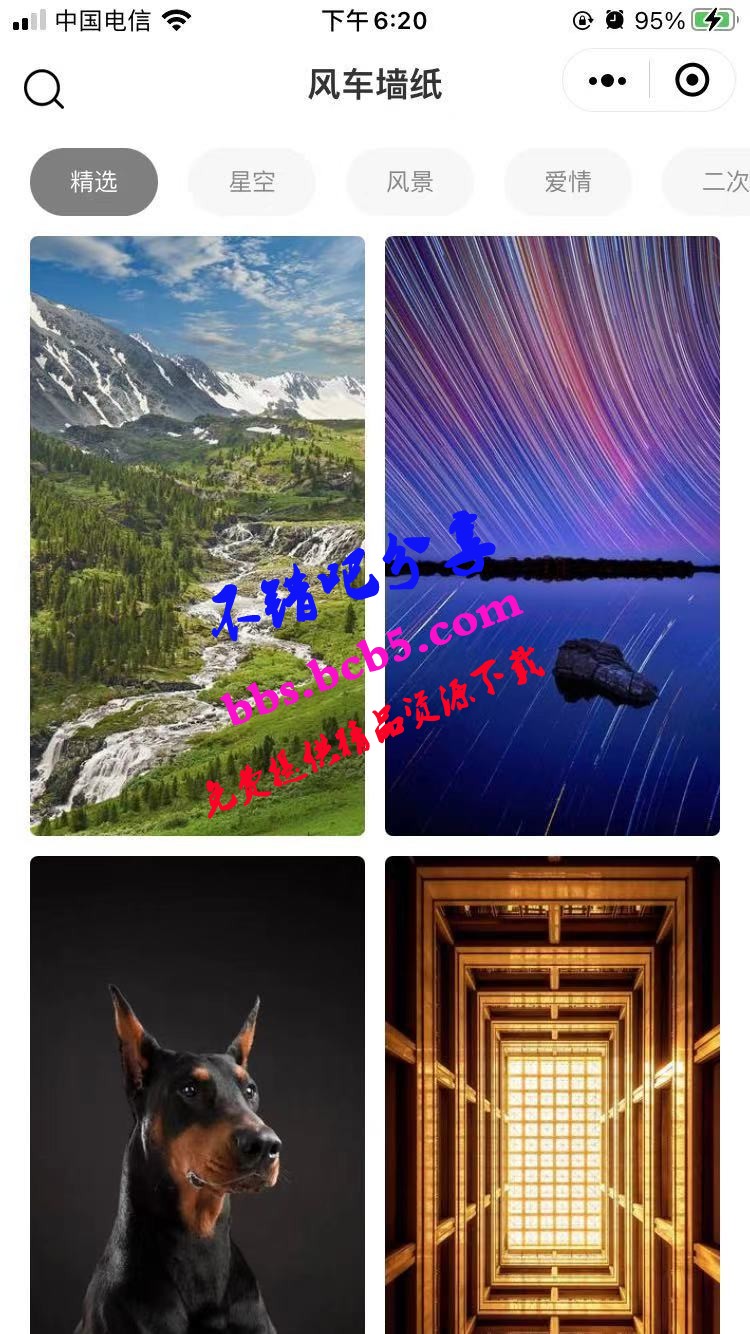750x1334 pixels.
Task: Open the mini program more options menu
Action: pyautogui.click(x=607, y=81)
